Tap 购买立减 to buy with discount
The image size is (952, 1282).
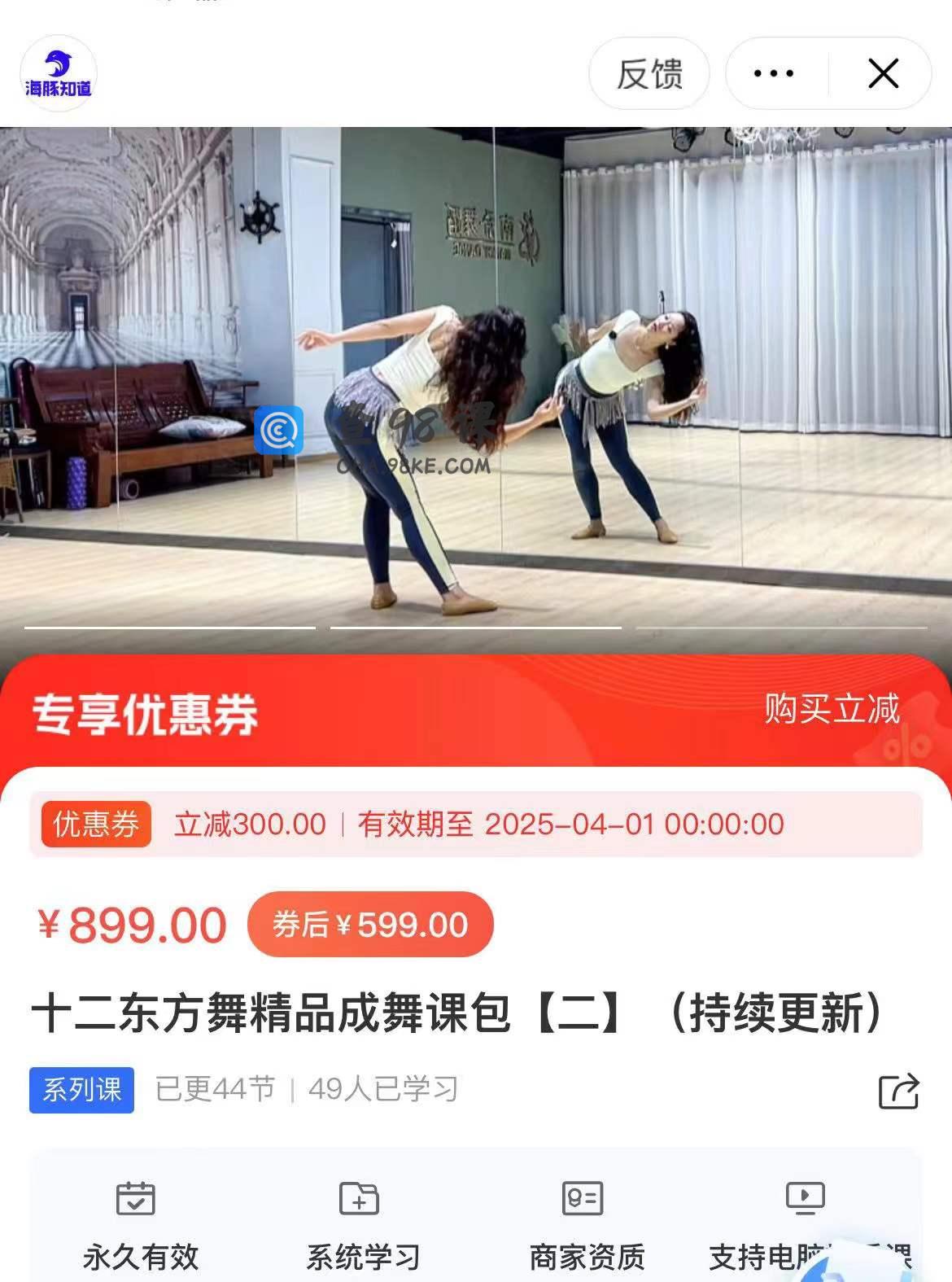point(832,709)
